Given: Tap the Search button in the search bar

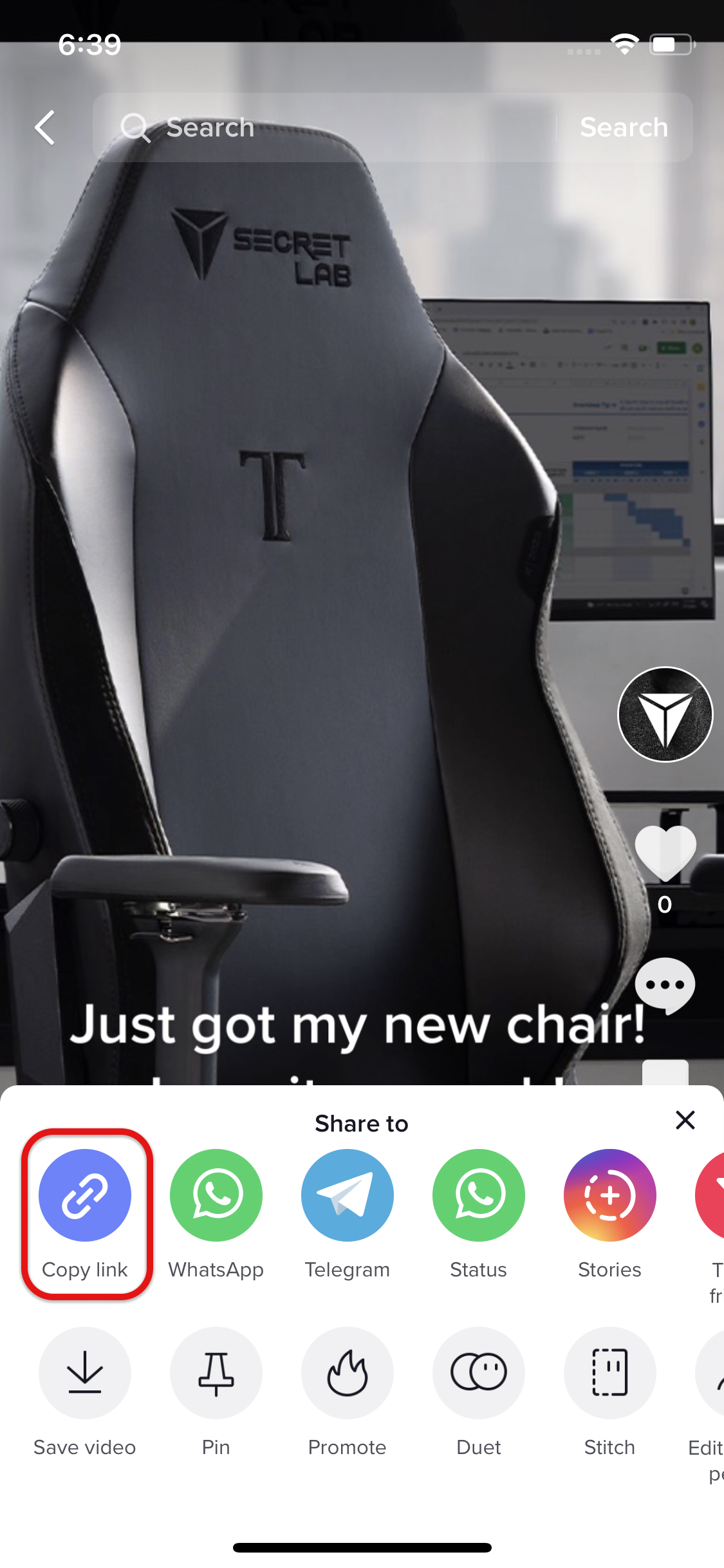Looking at the screenshot, I should coord(624,127).
